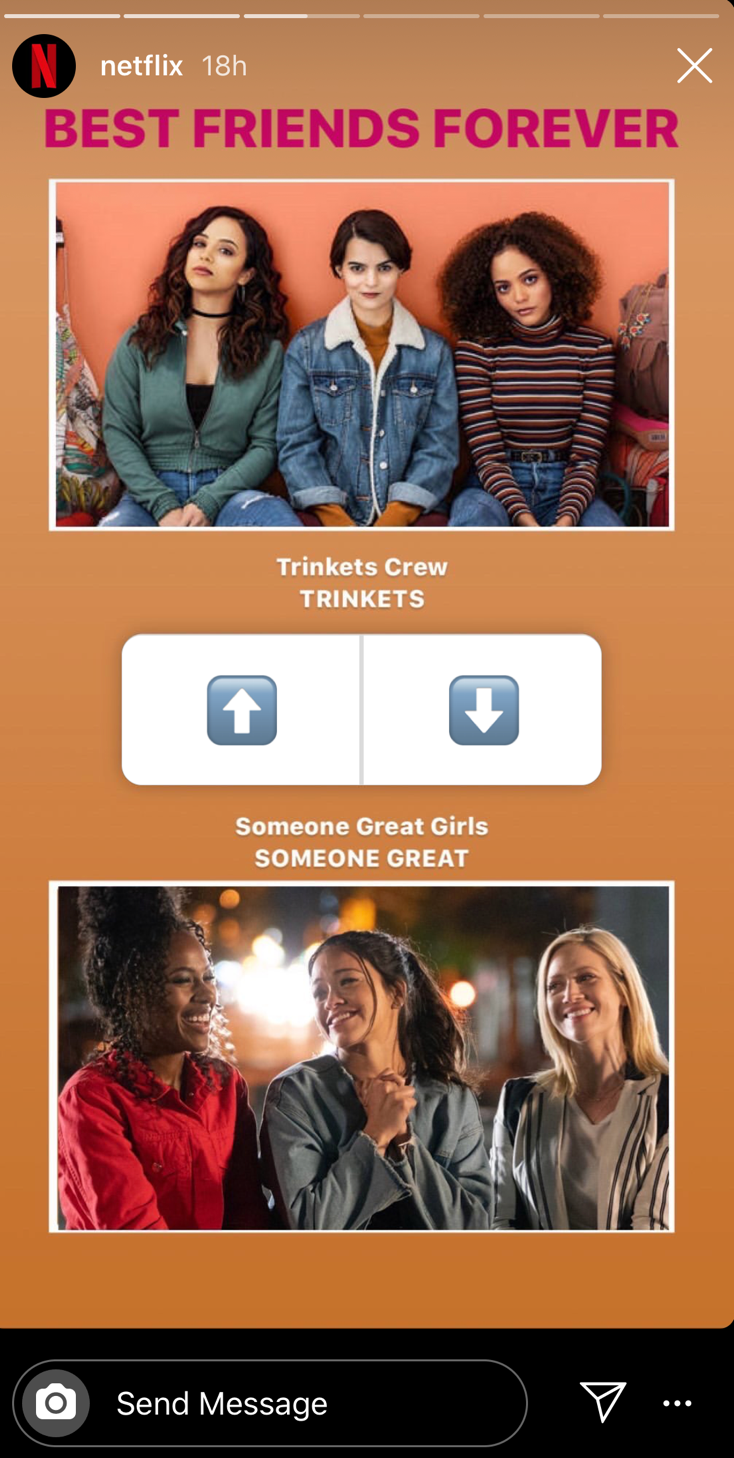Open the netflix username link
This screenshot has width=734, height=1458.
tap(142, 66)
